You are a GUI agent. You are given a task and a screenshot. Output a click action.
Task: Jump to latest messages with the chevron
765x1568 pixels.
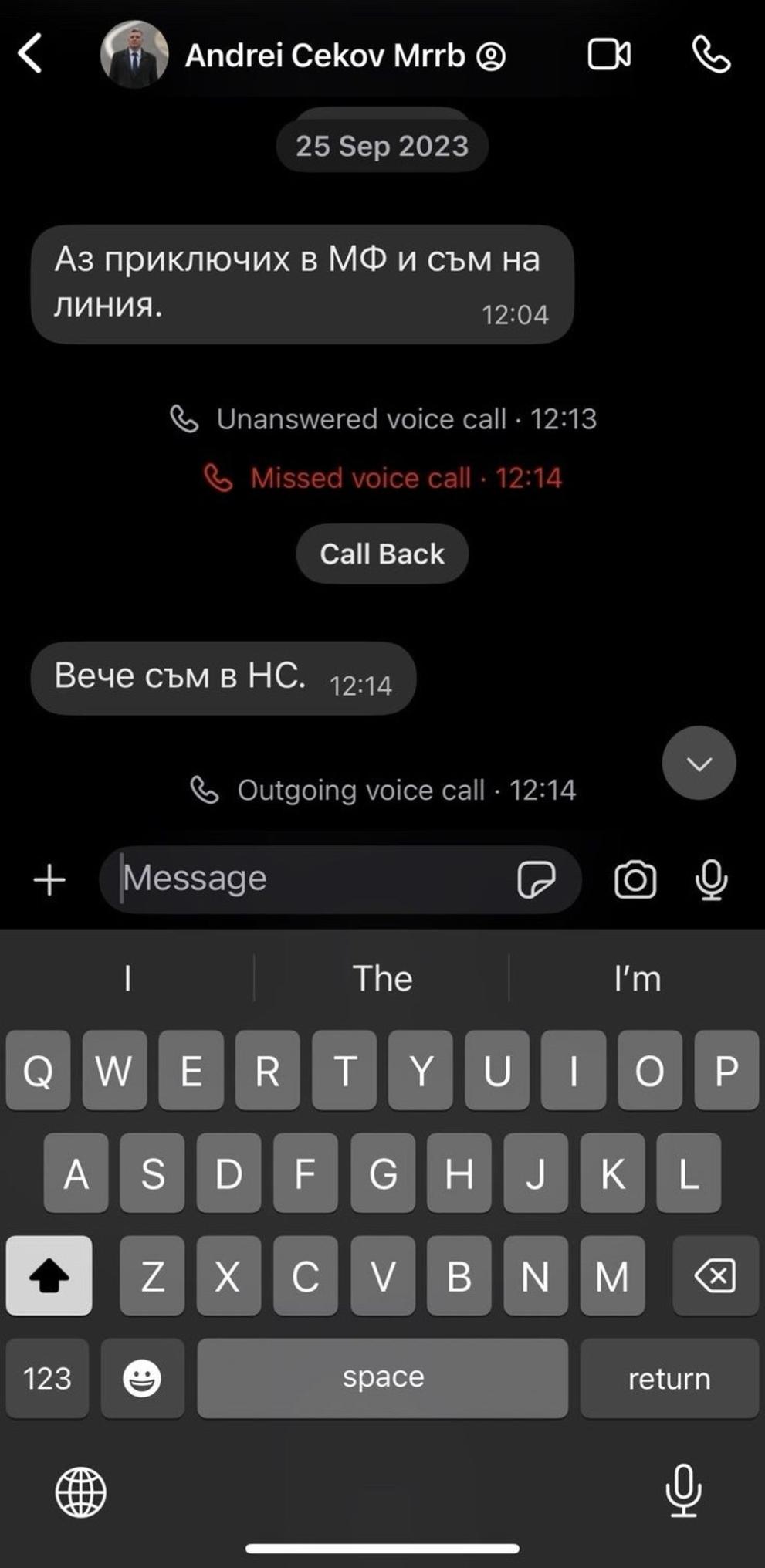click(x=699, y=763)
